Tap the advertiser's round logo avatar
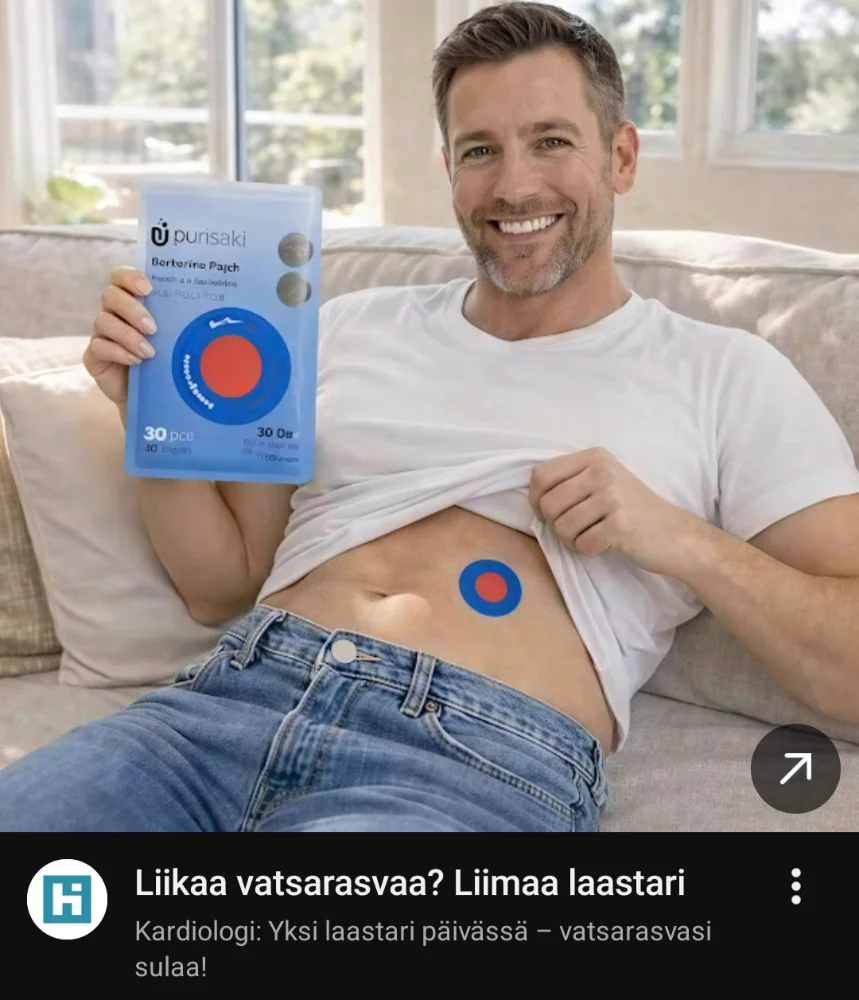859x1000 pixels. pos(67,899)
